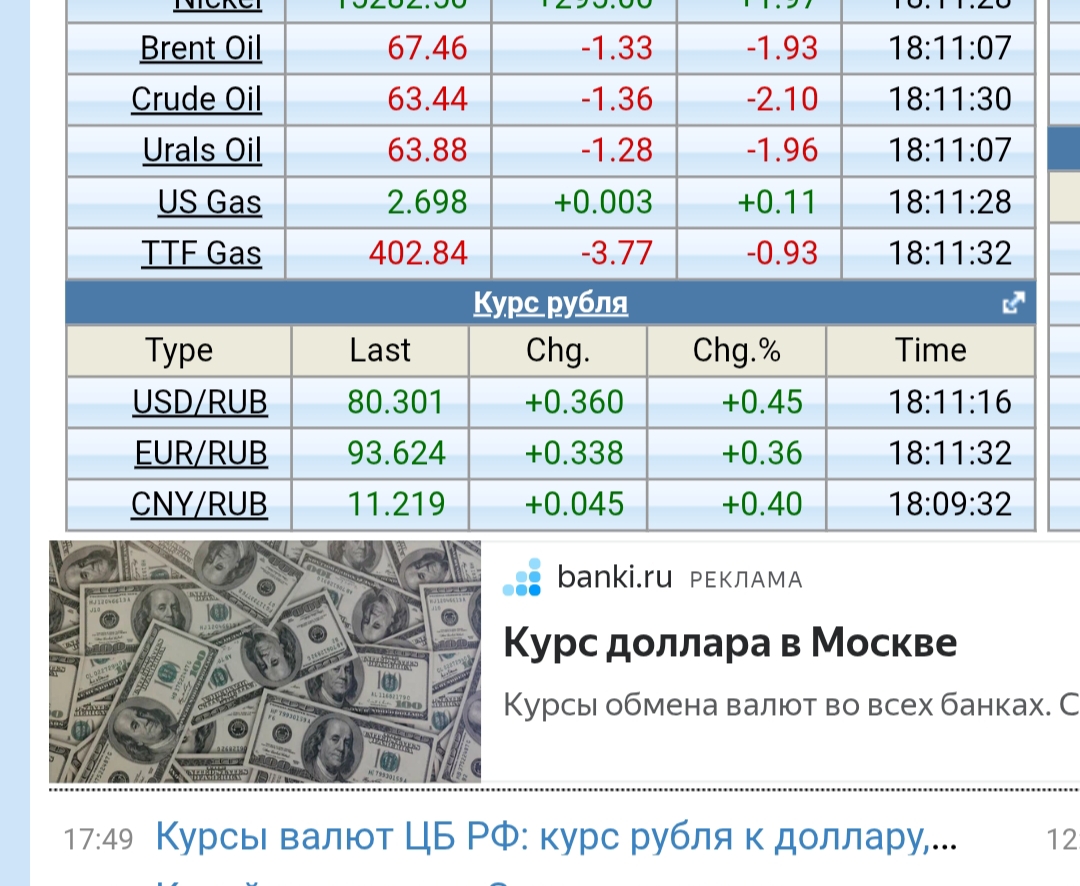Open the Курс рубля section link

point(550,303)
